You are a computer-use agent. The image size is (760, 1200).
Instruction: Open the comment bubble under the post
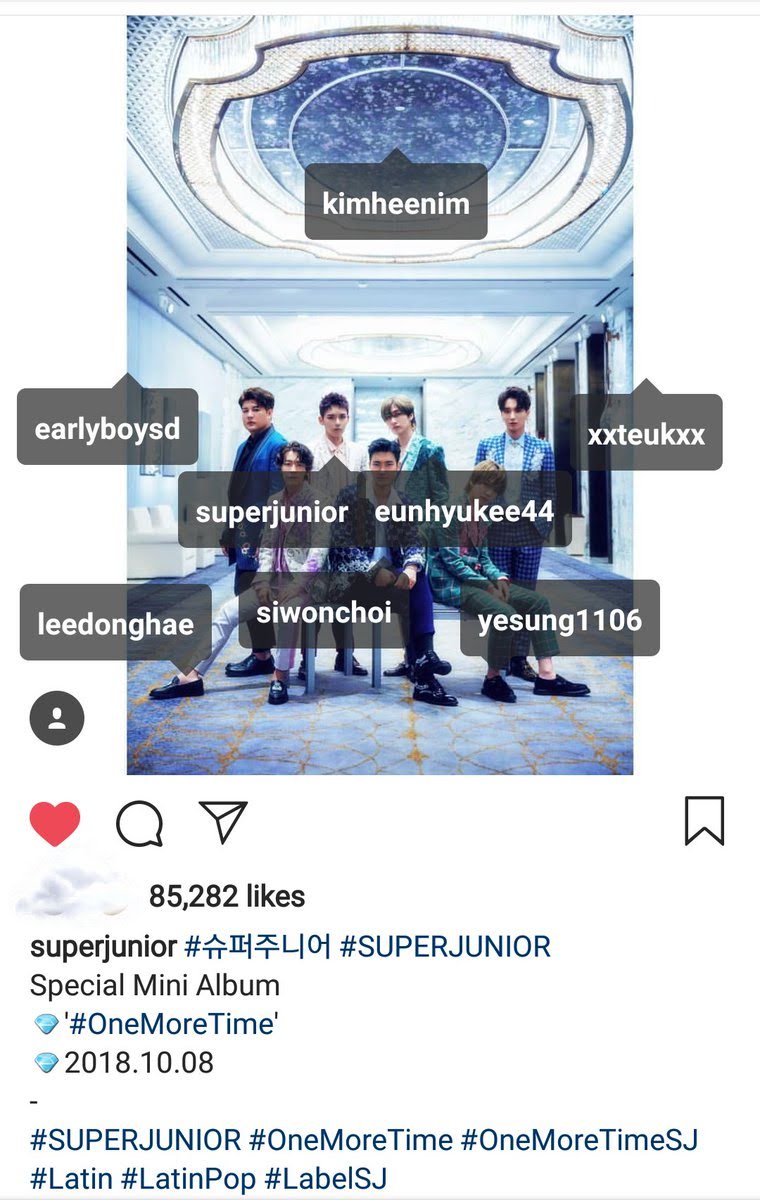(x=139, y=824)
